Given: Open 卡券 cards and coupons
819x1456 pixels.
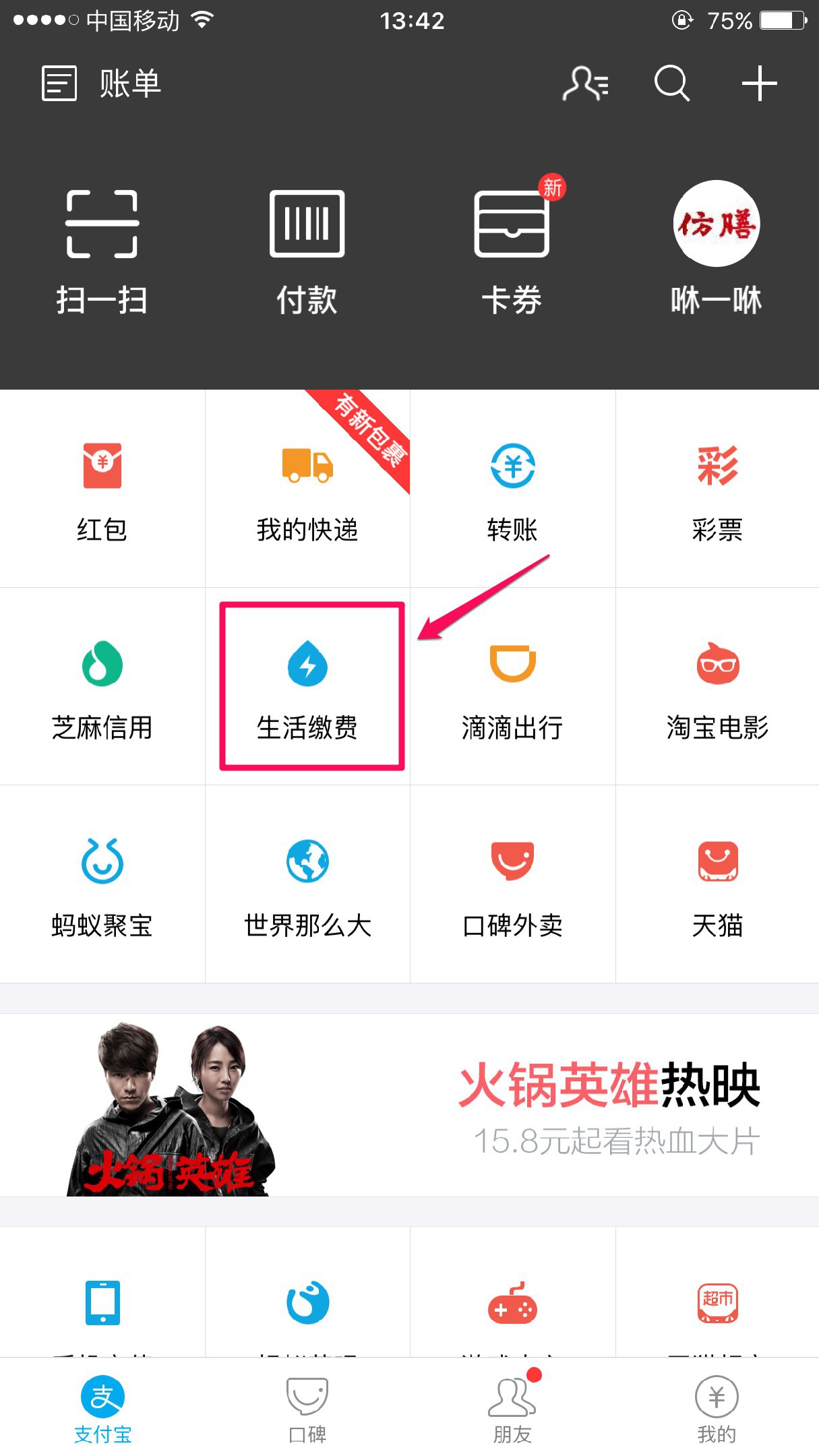Looking at the screenshot, I should pyautogui.click(x=512, y=249).
